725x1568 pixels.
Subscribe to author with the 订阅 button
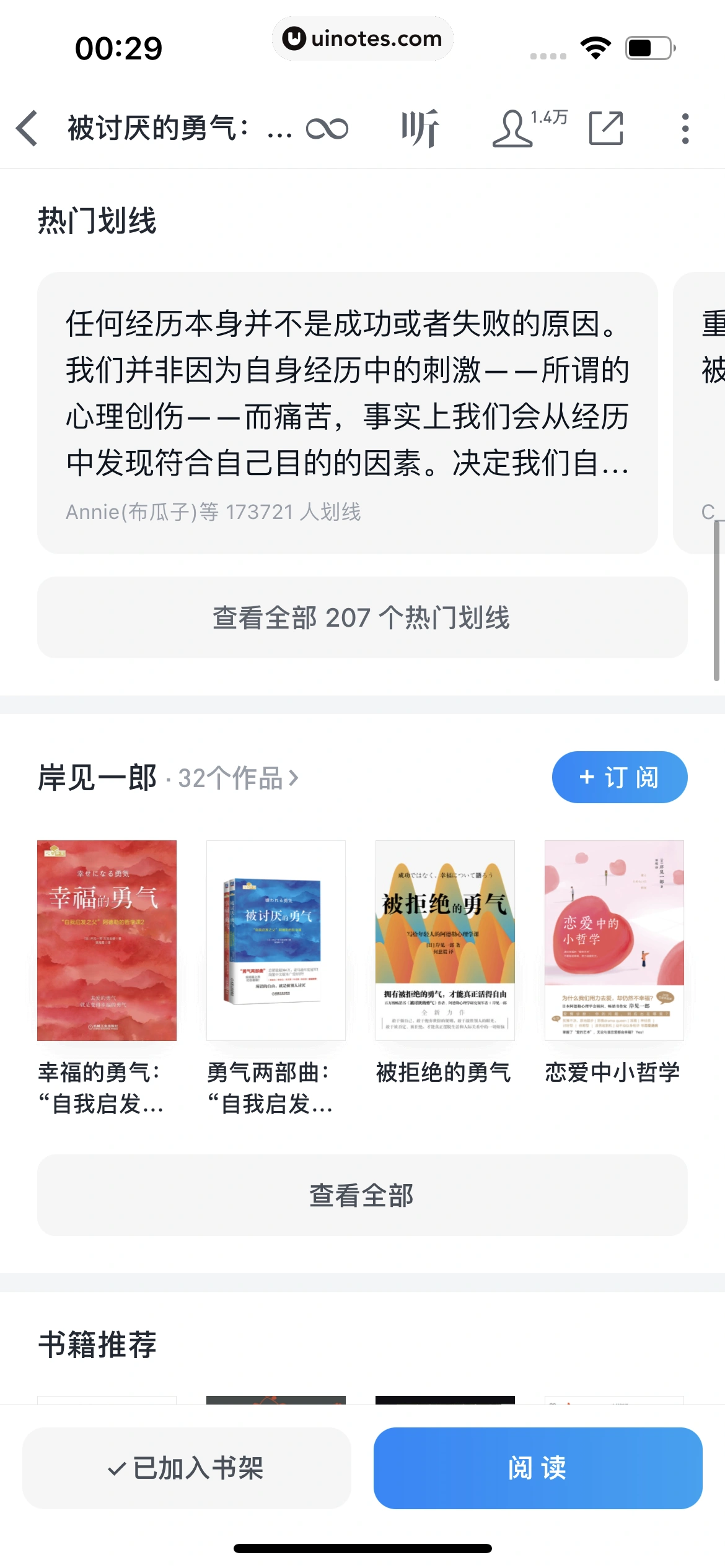point(618,778)
